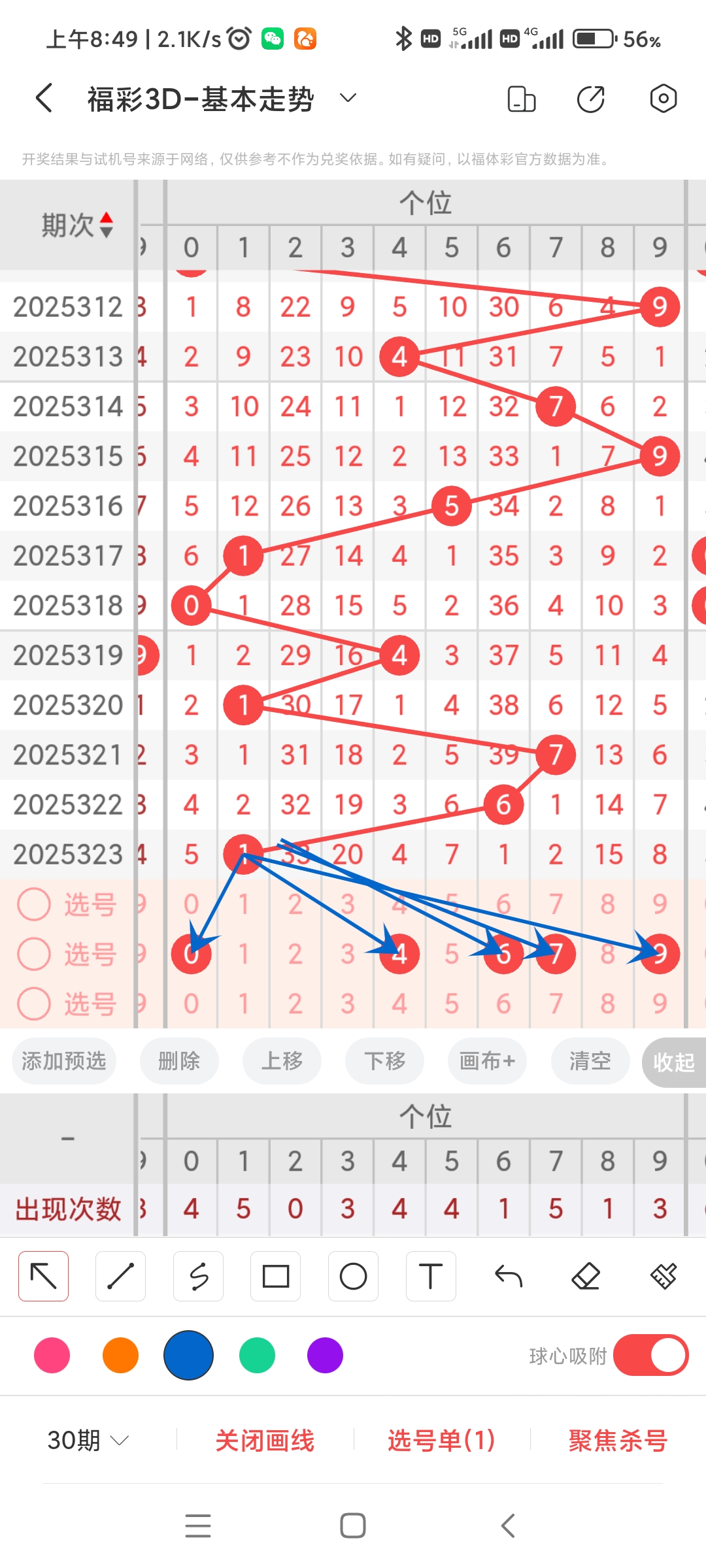Image resolution: width=706 pixels, height=1568 pixels.
Task: Pick the green color swatch
Action: pos(257,1356)
